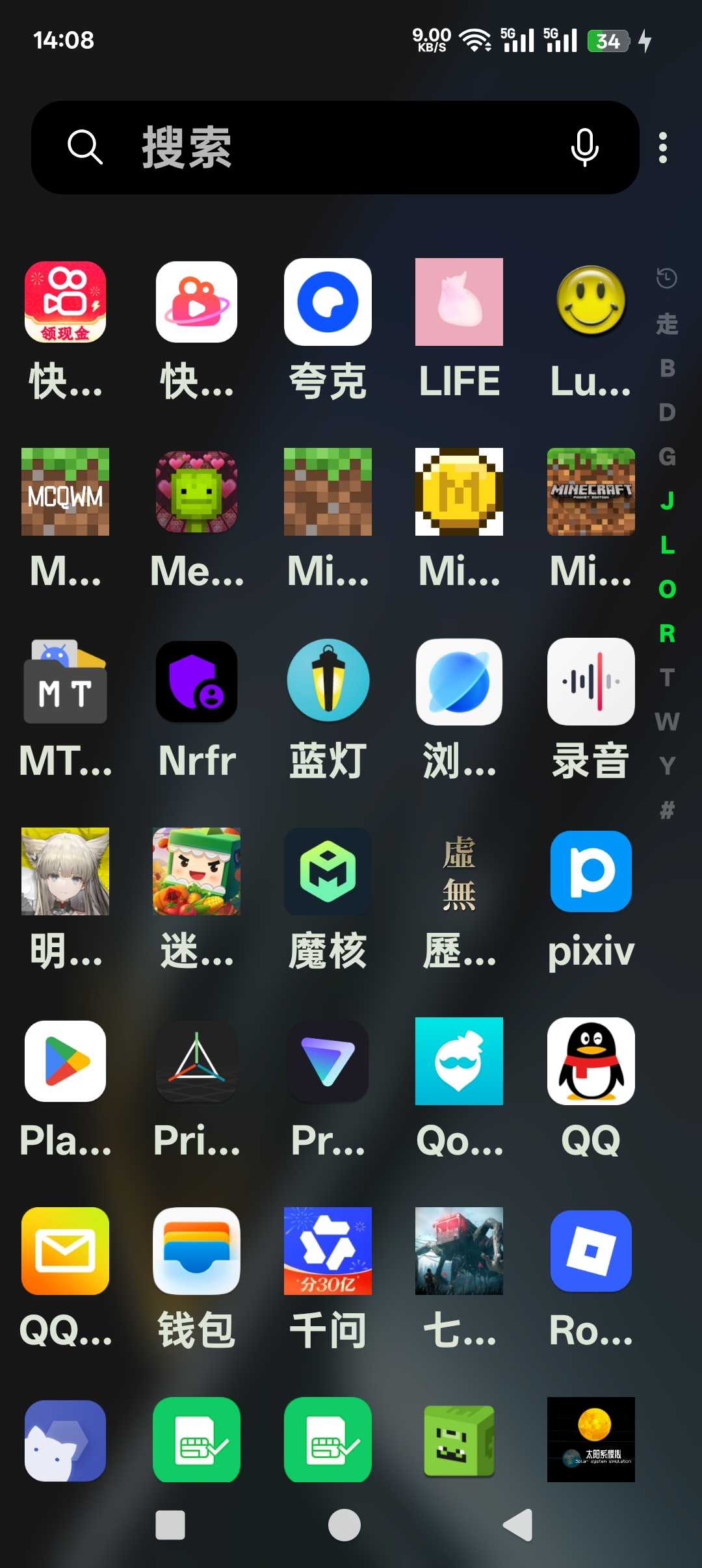Open the pixiv app
The height and width of the screenshot is (1568, 702).
click(x=590, y=871)
